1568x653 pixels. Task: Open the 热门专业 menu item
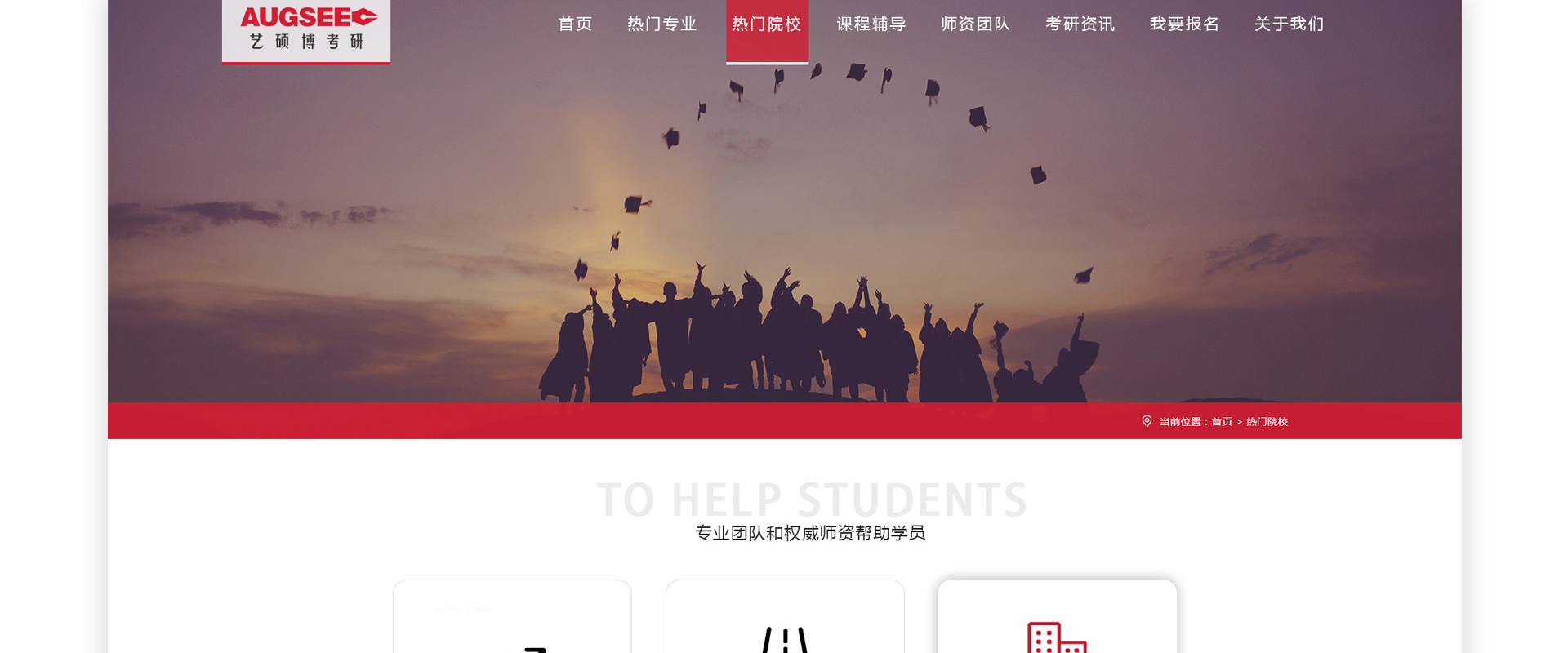[x=661, y=24]
